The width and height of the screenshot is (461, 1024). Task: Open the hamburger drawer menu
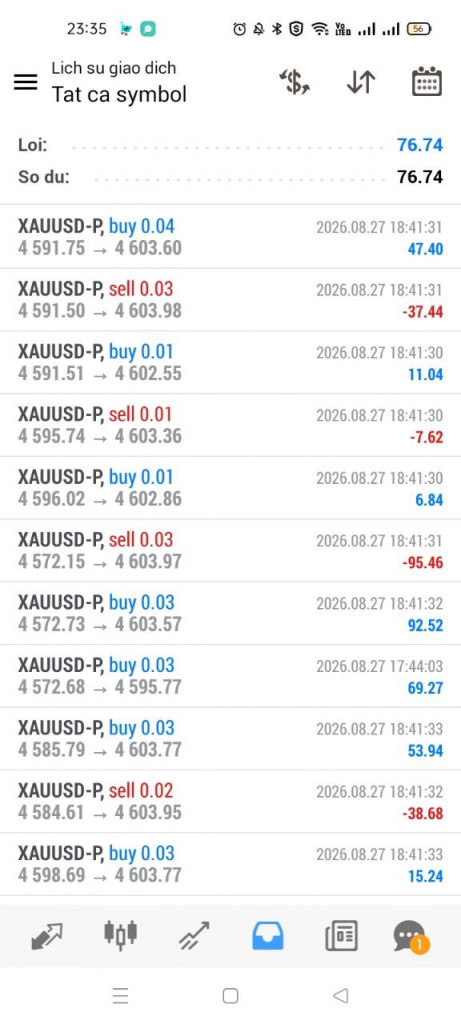coord(25,82)
